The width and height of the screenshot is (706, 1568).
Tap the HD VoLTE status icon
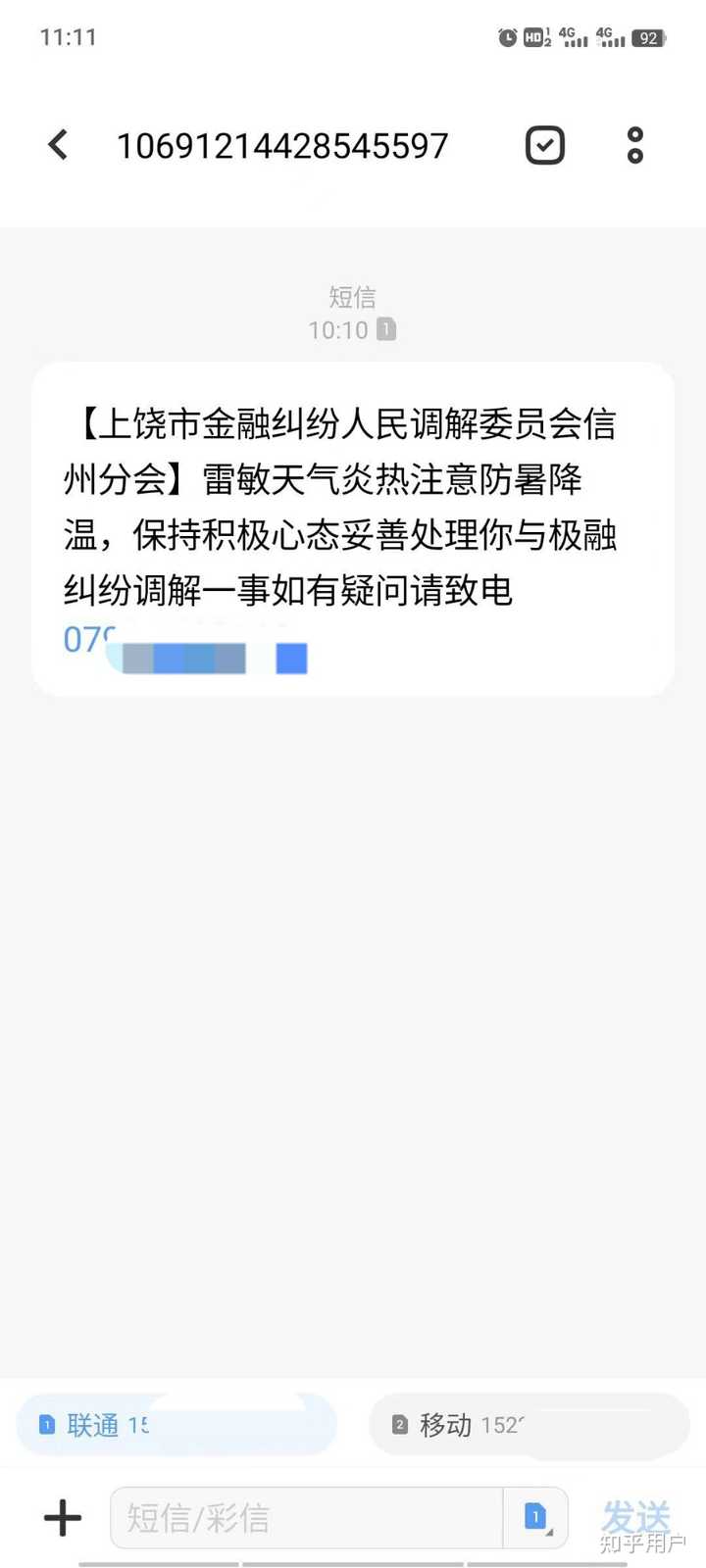click(x=535, y=37)
